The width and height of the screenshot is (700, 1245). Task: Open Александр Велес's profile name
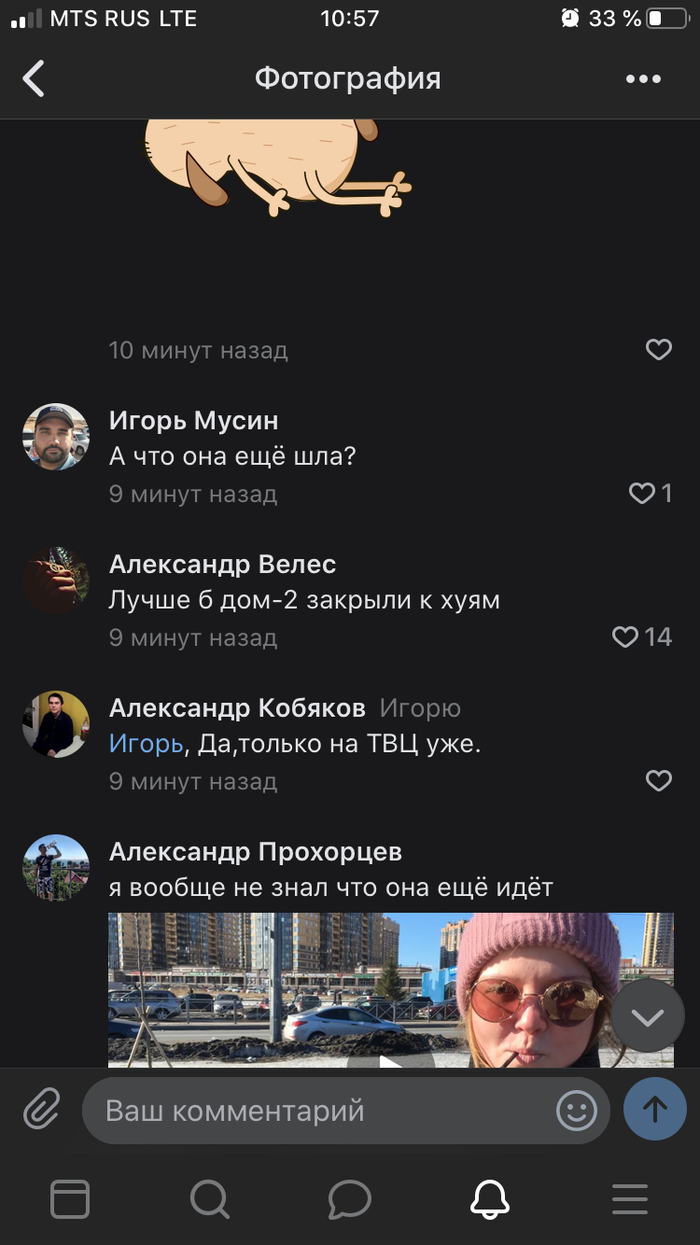(x=222, y=564)
